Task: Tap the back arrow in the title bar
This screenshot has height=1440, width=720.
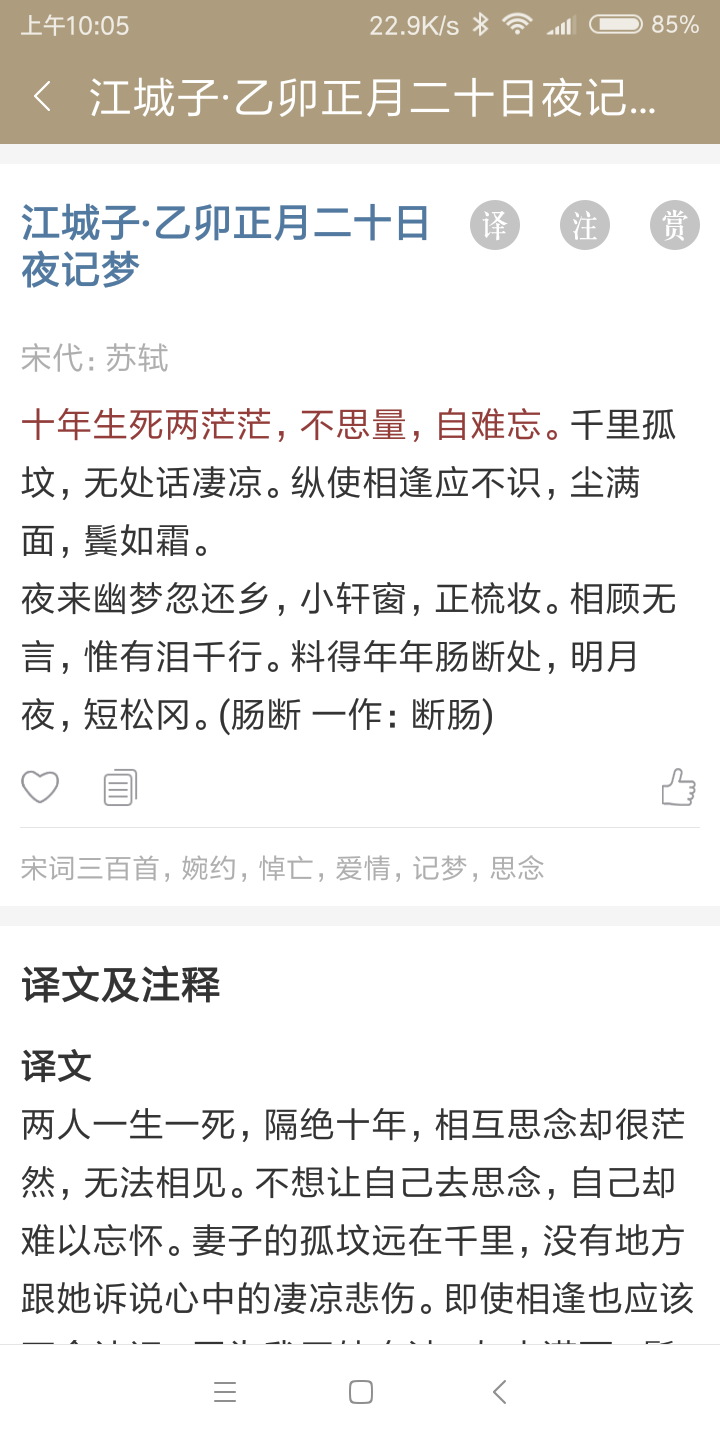Action: point(42,97)
